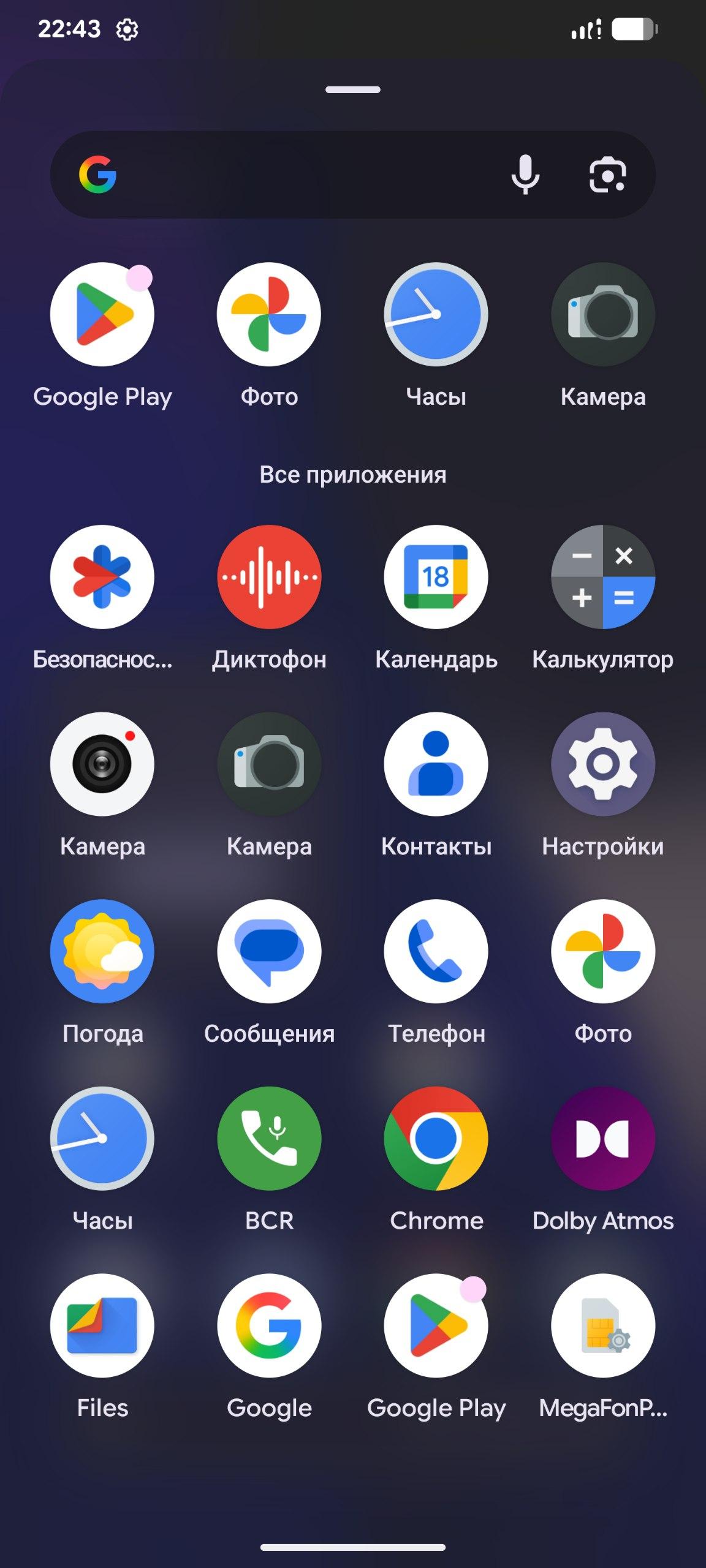Open Google Lens camera search
The width and height of the screenshot is (706, 1568).
(x=607, y=175)
